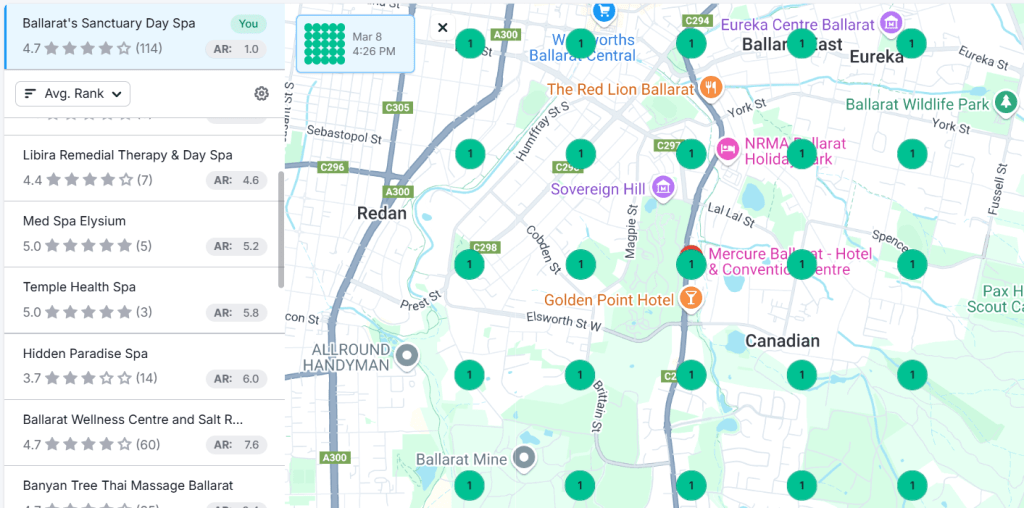Open Sovereign Hill place marker

click(661, 187)
